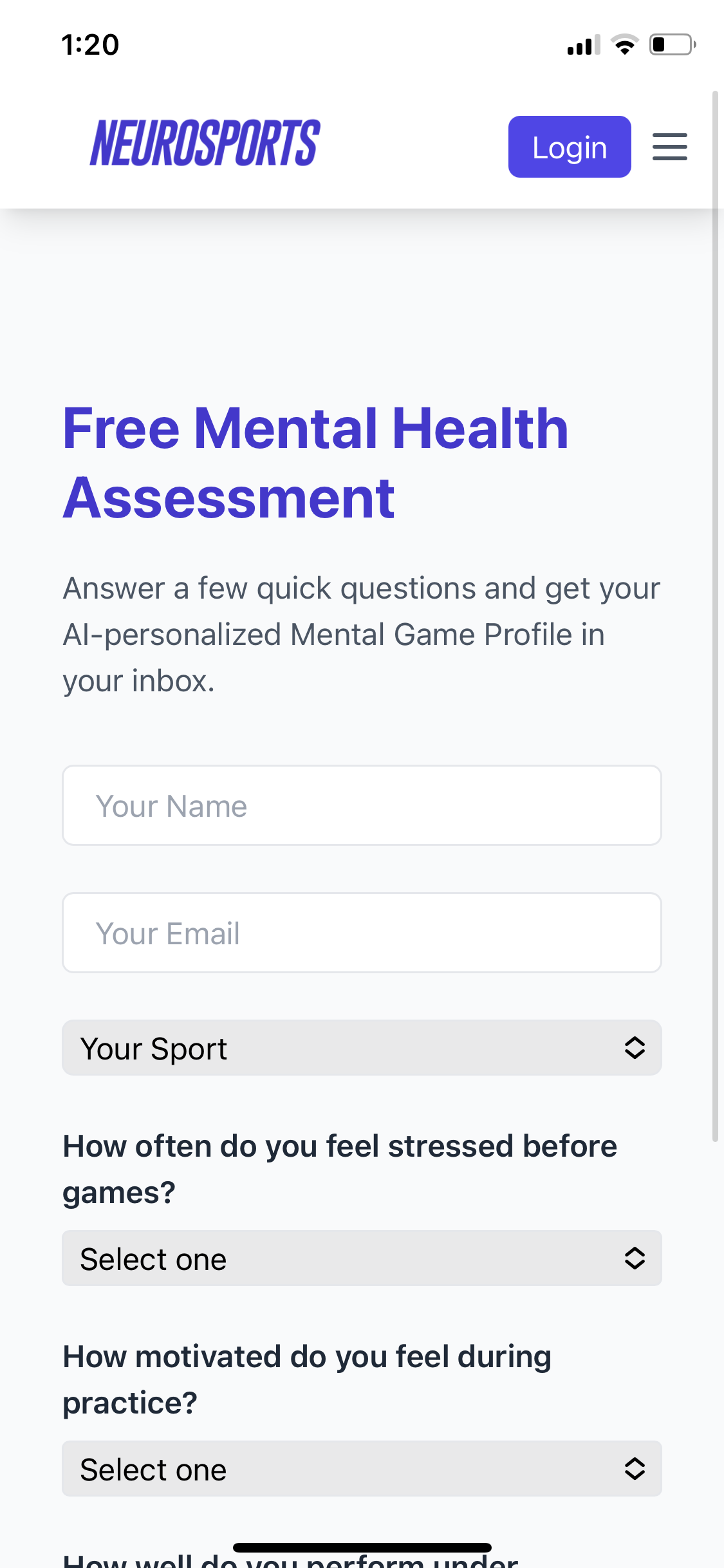Click the chevron on motivation selector

[x=636, y=1469]
